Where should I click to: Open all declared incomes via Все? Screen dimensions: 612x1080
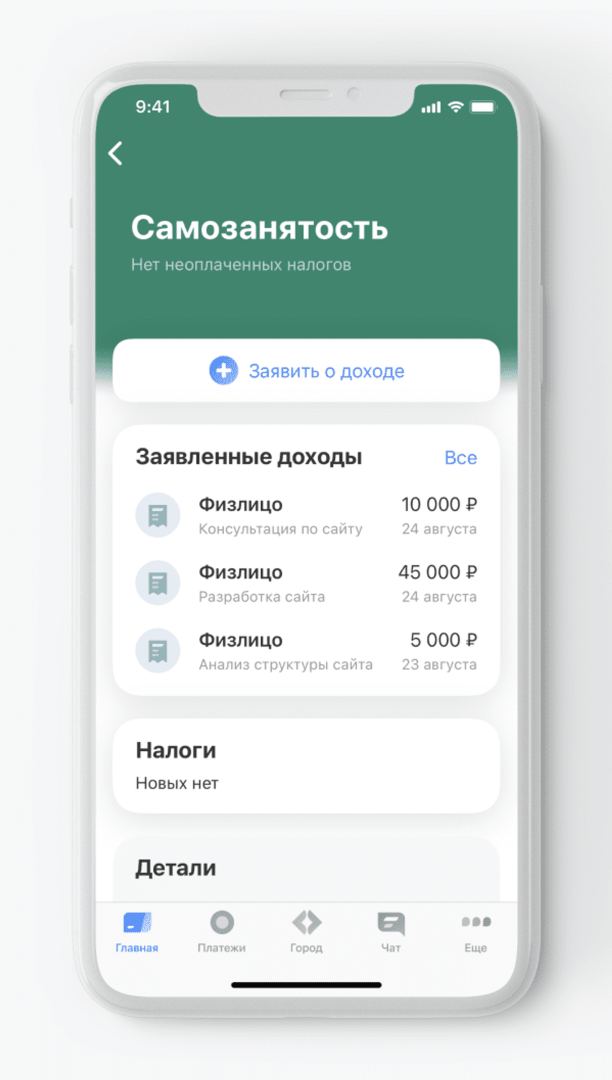460,458
